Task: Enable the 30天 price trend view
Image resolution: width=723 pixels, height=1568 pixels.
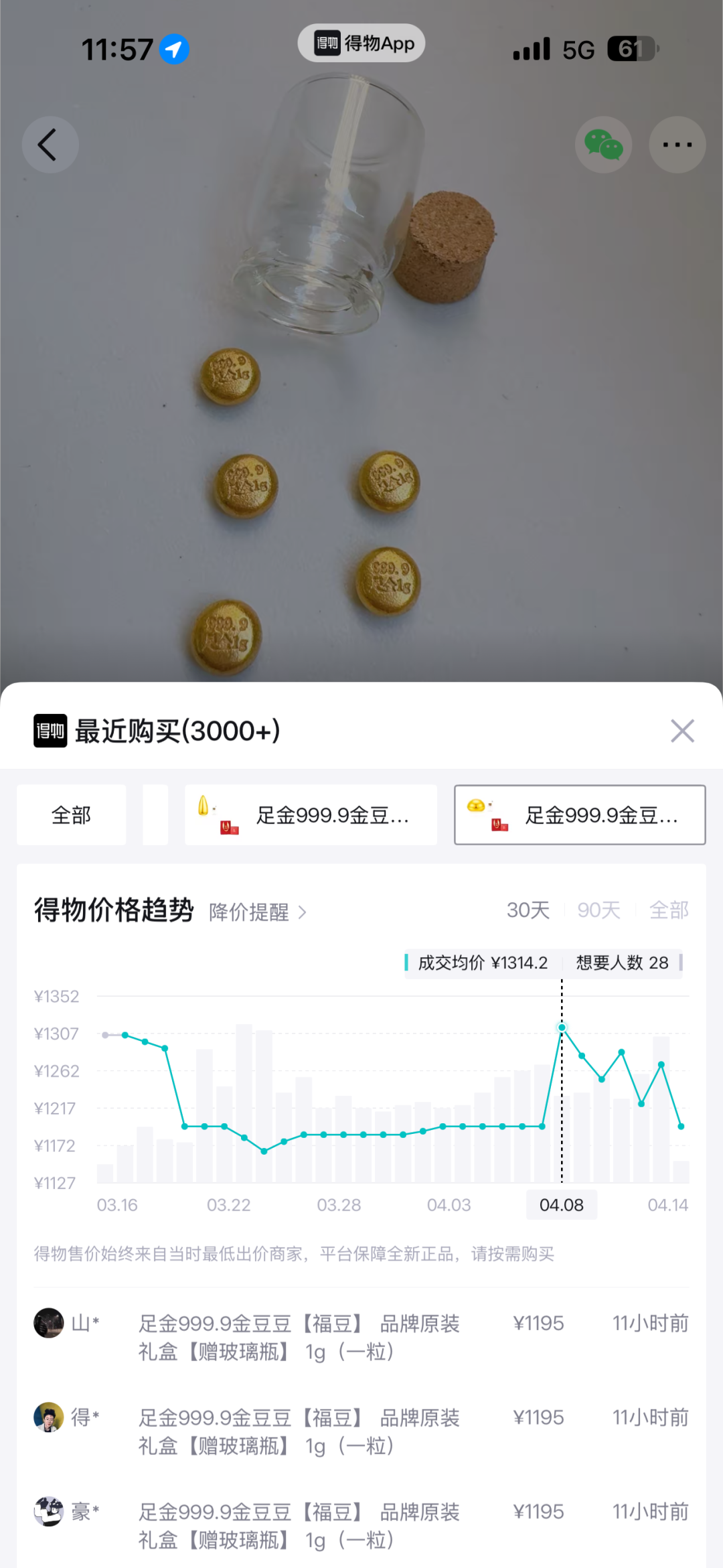Action: point(528,909)
